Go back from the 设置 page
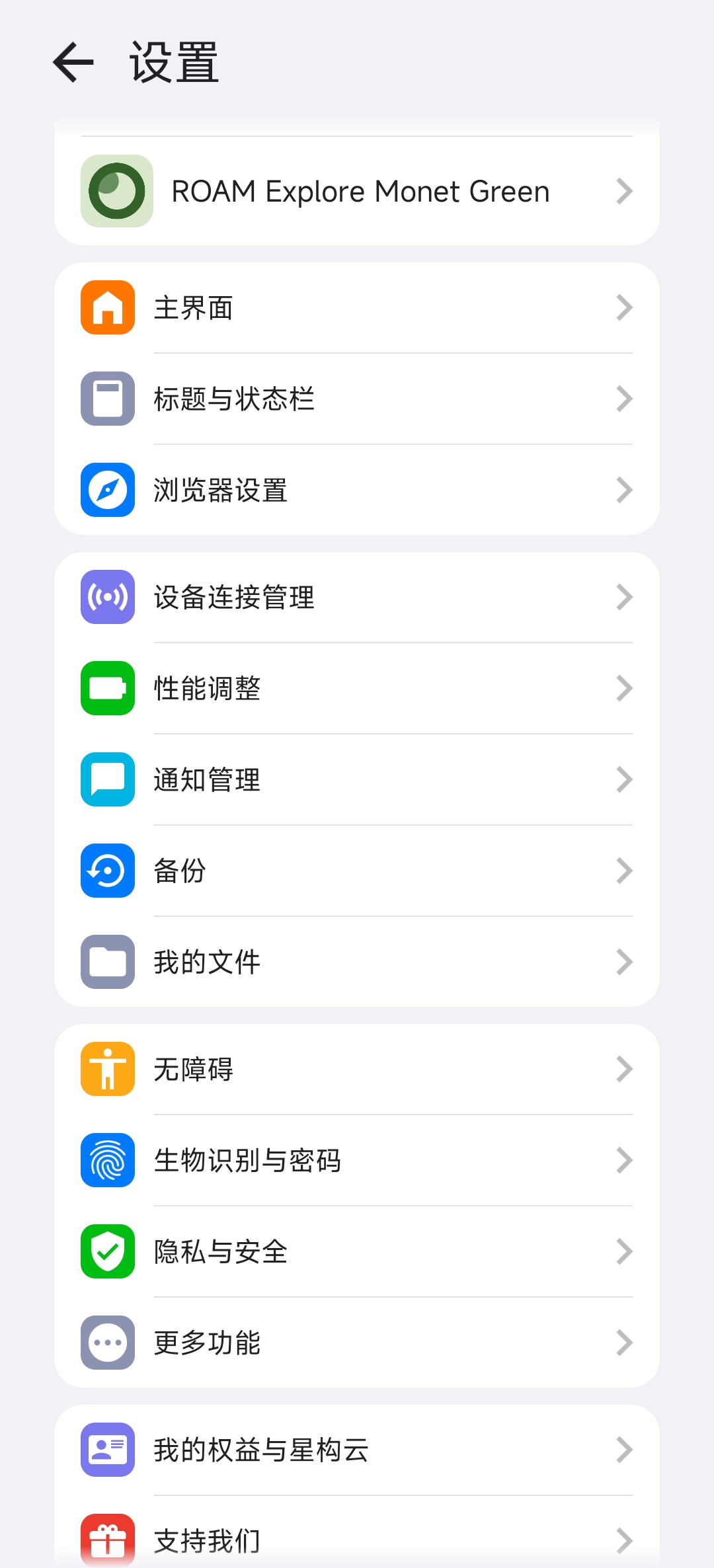Screen dimensions: 714x1568 [x=73, y=63]
